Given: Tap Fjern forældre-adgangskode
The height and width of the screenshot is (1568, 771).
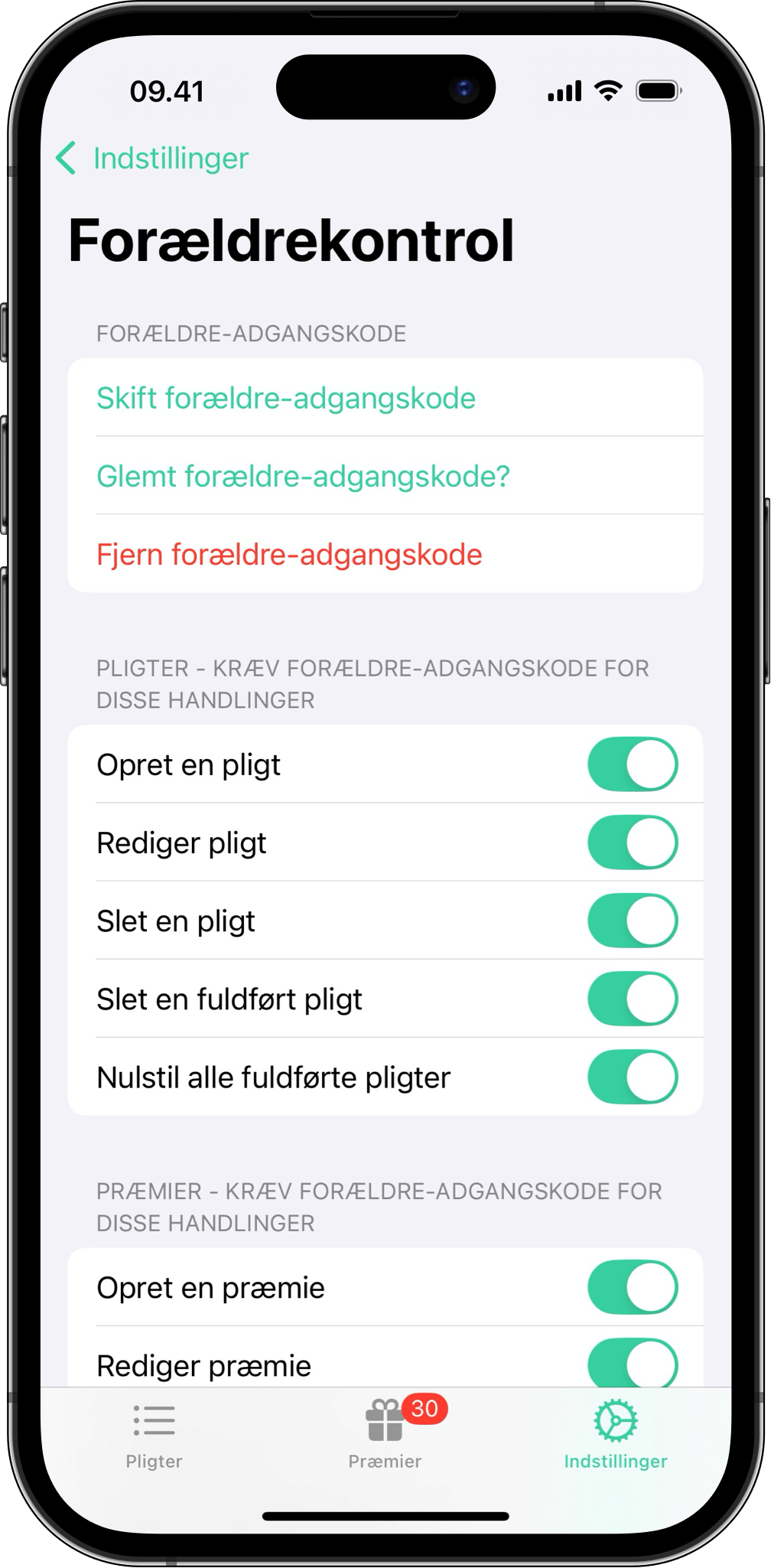Looking at the screenshot, I should click(x=289, y=553).
